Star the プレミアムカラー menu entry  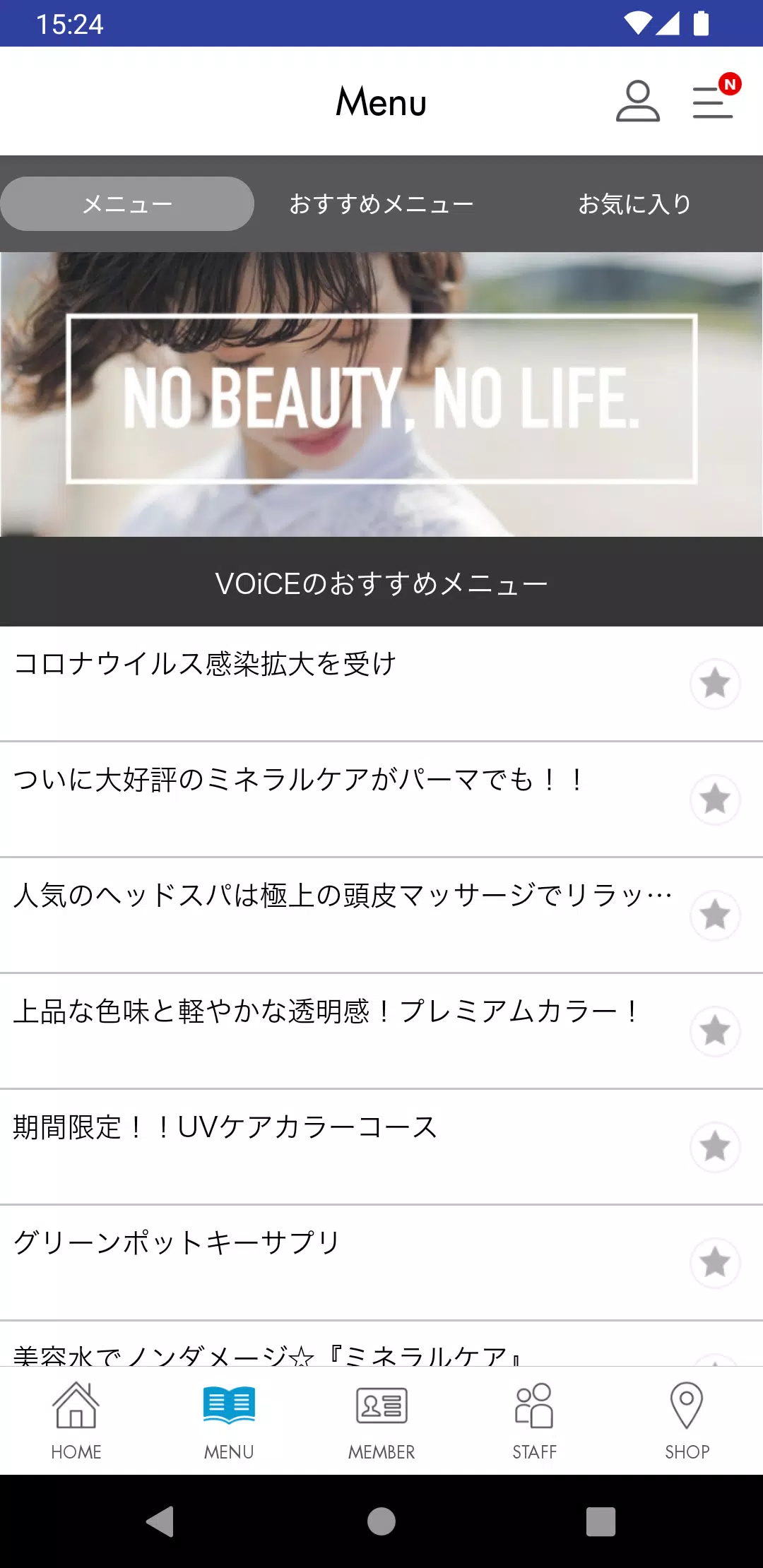click(716, 1031)
